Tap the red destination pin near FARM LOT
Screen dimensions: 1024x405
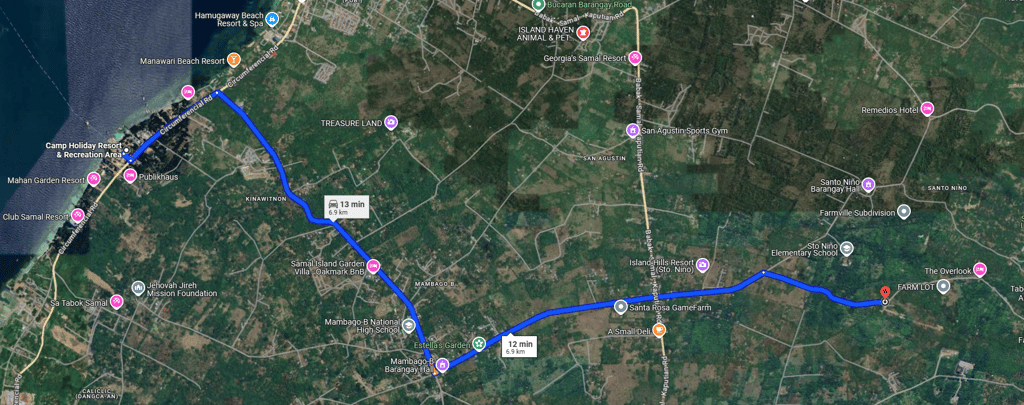click(x=884, y=294)
